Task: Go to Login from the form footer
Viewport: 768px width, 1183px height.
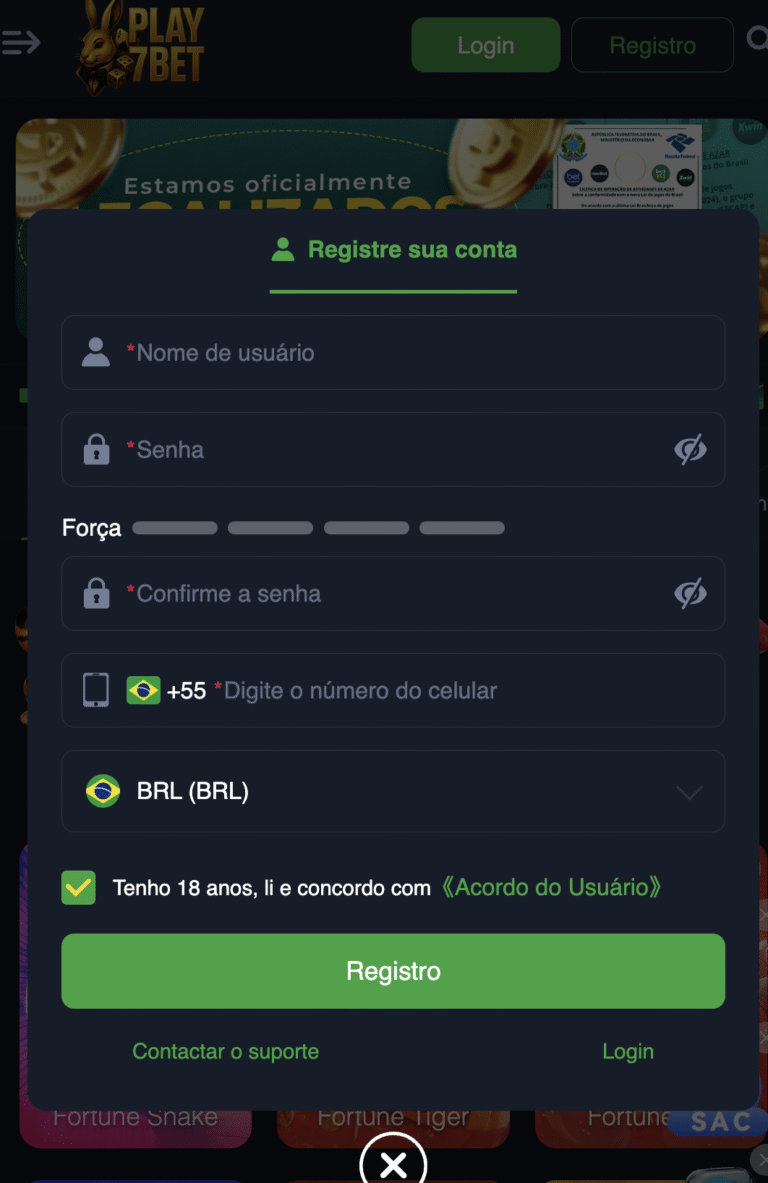Action: [x=627, y=1051]
